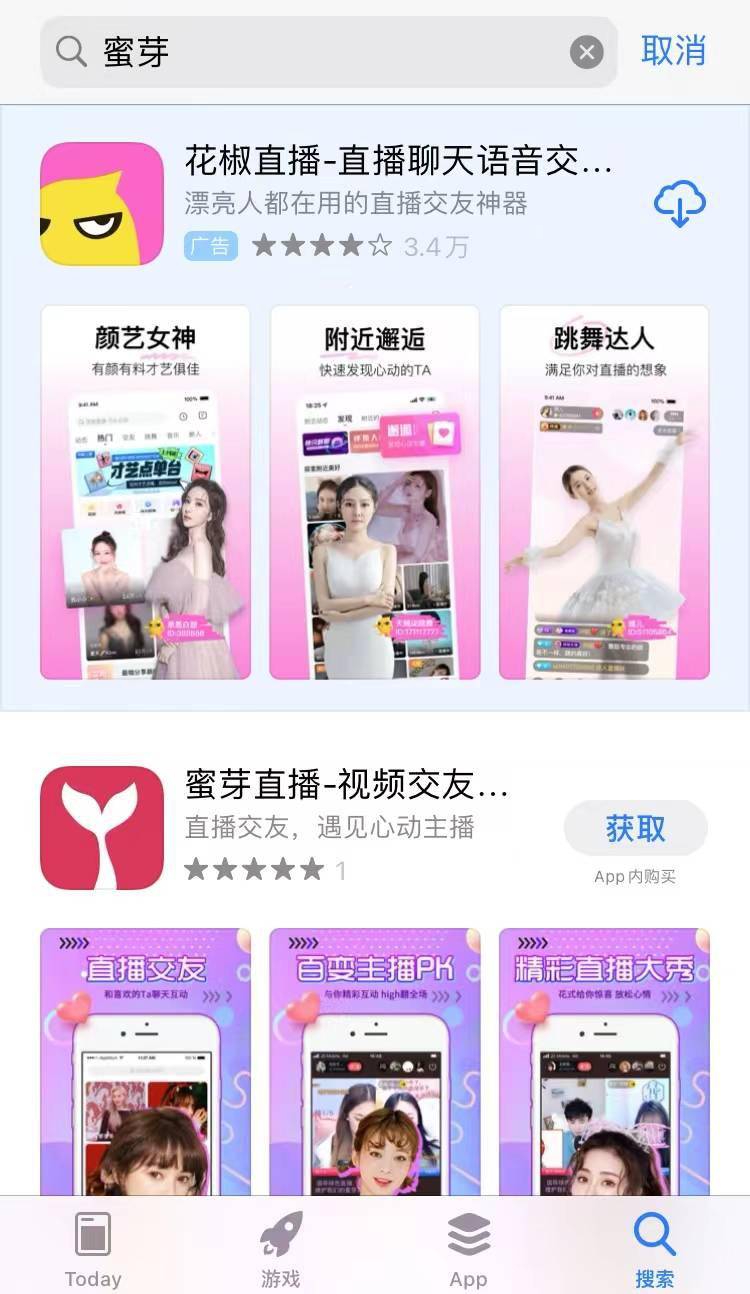The width and height of the screenshot is (750, 1294).
Task: Tap inside the 蜜芽 search input field
Action: (x=300, y=51)
